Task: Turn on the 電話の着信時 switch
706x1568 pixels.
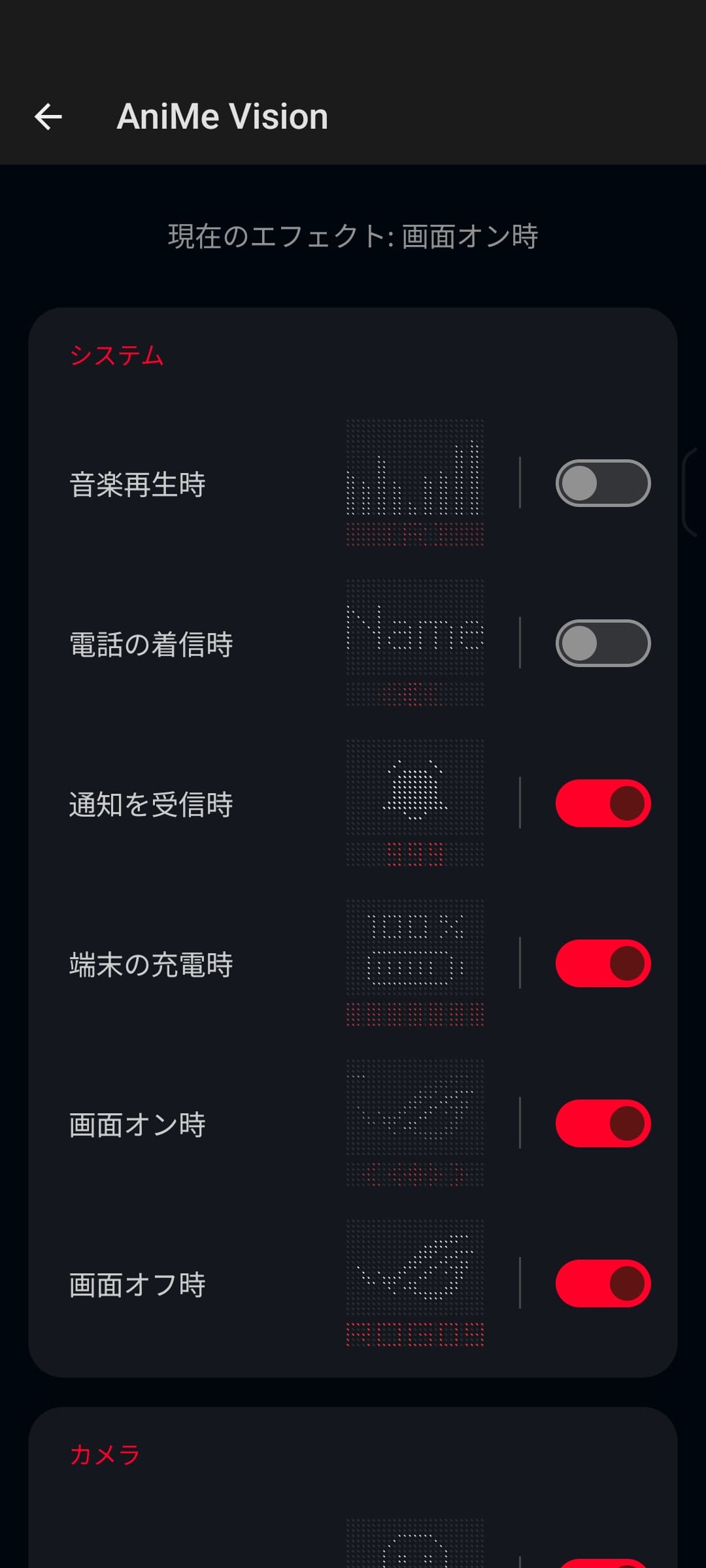Action: coord(603,644)
